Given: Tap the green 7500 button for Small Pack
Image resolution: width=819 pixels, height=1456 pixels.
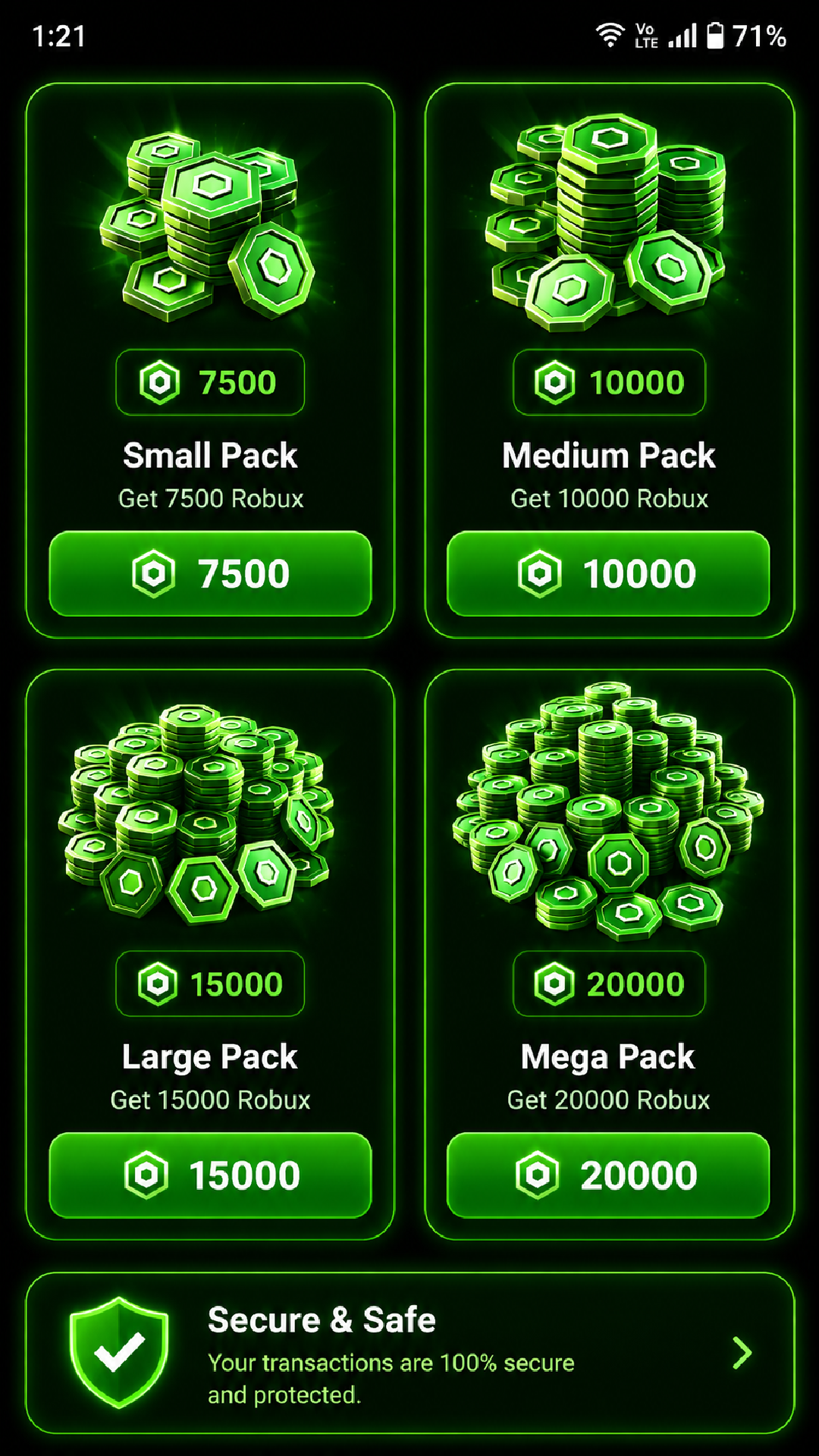Looking at the screenshot, I should tap(210, 573).
